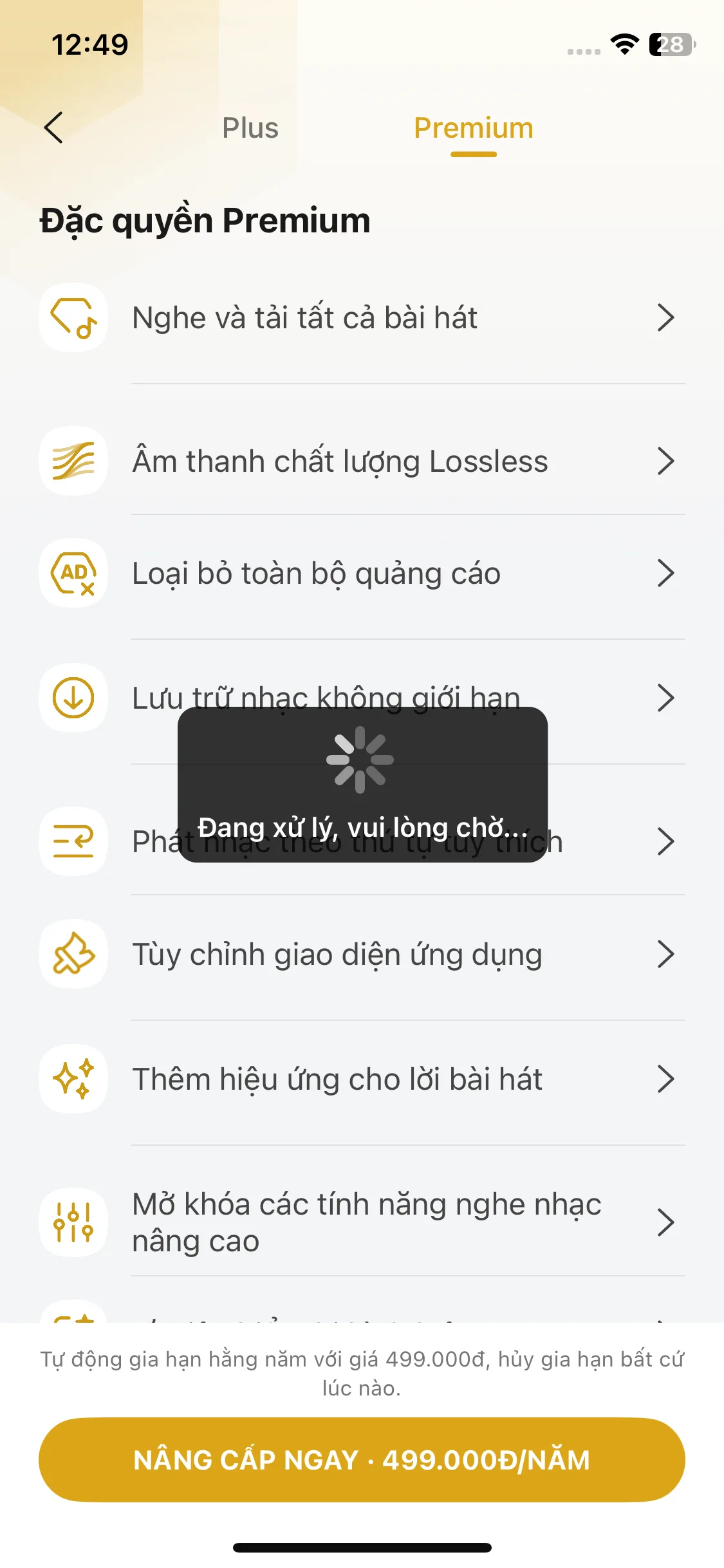Tap the back arrow at top left
This screenshot has width=724, height=1568.
click(x=55, y=127)
